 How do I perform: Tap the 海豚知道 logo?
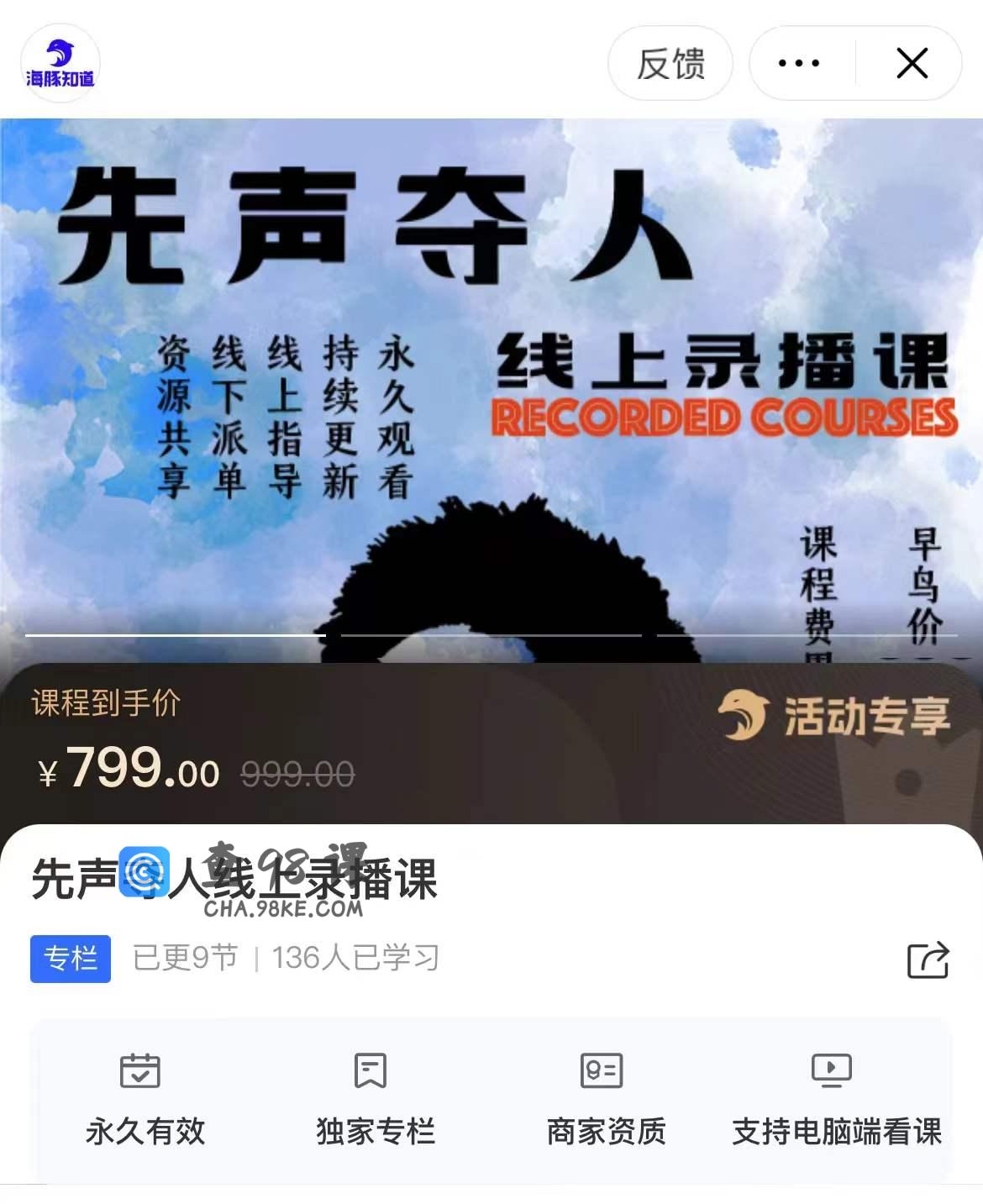[60, 64]
